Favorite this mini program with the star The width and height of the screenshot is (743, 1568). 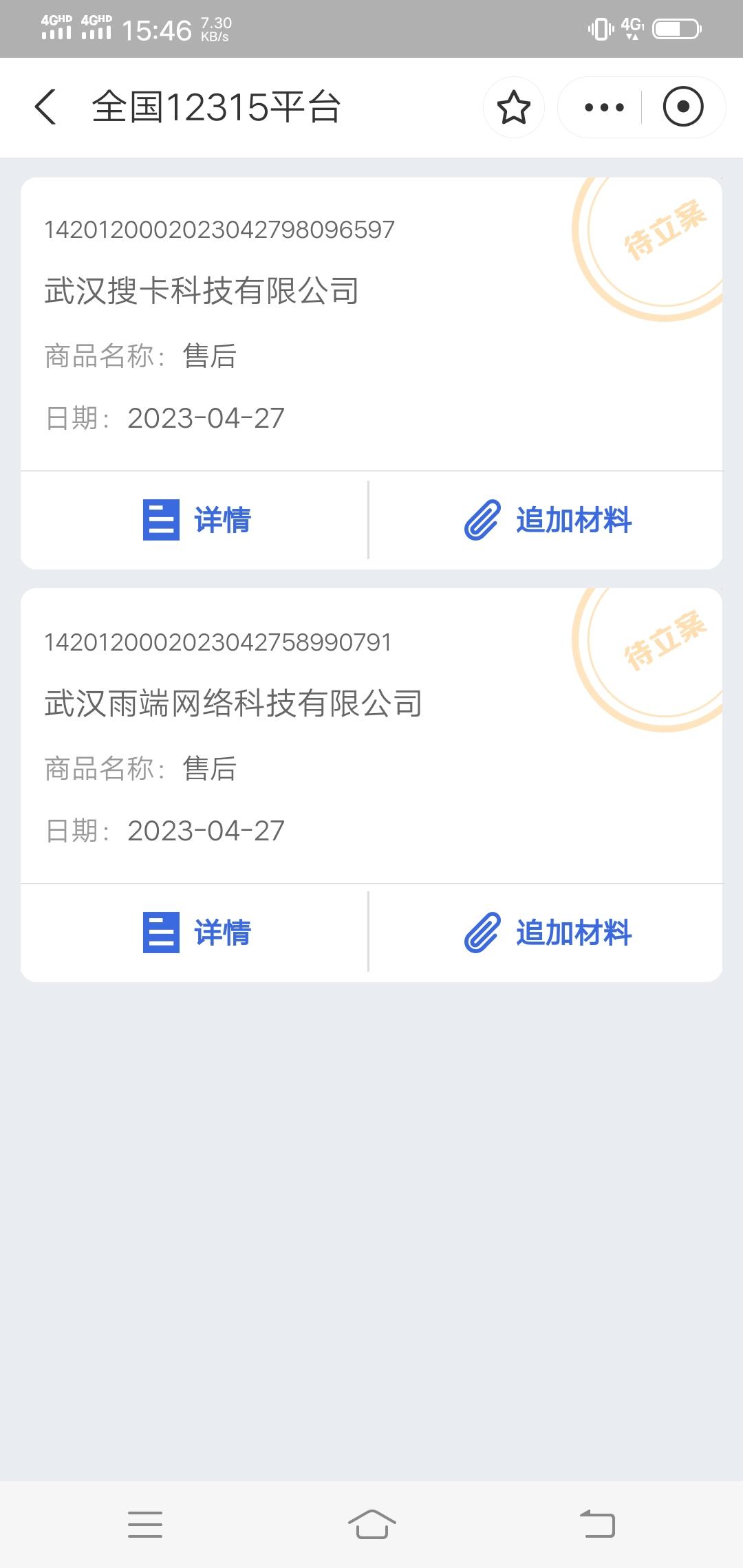(x=514, y=107)
